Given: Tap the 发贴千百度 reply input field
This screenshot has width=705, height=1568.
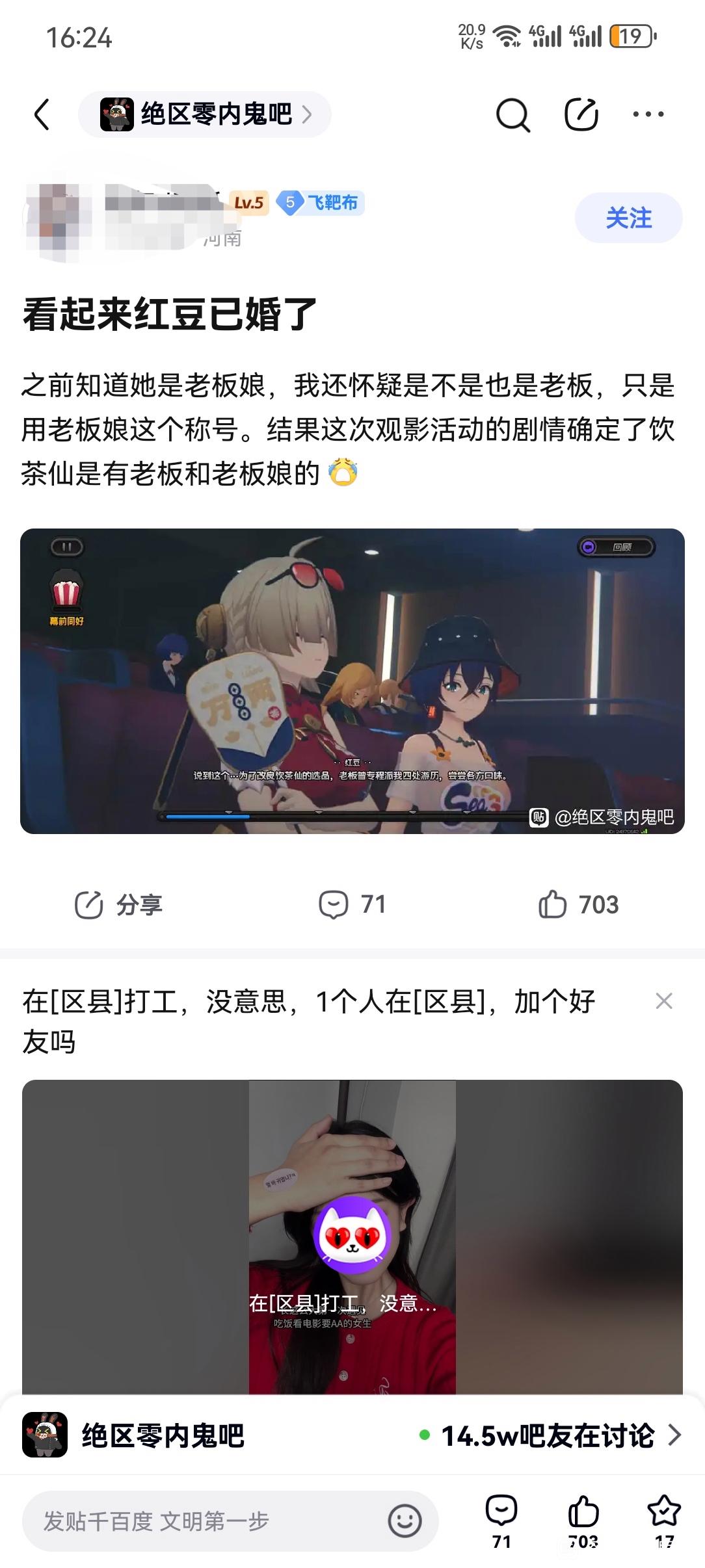Looking at the screenshot, I should 230,1521.
